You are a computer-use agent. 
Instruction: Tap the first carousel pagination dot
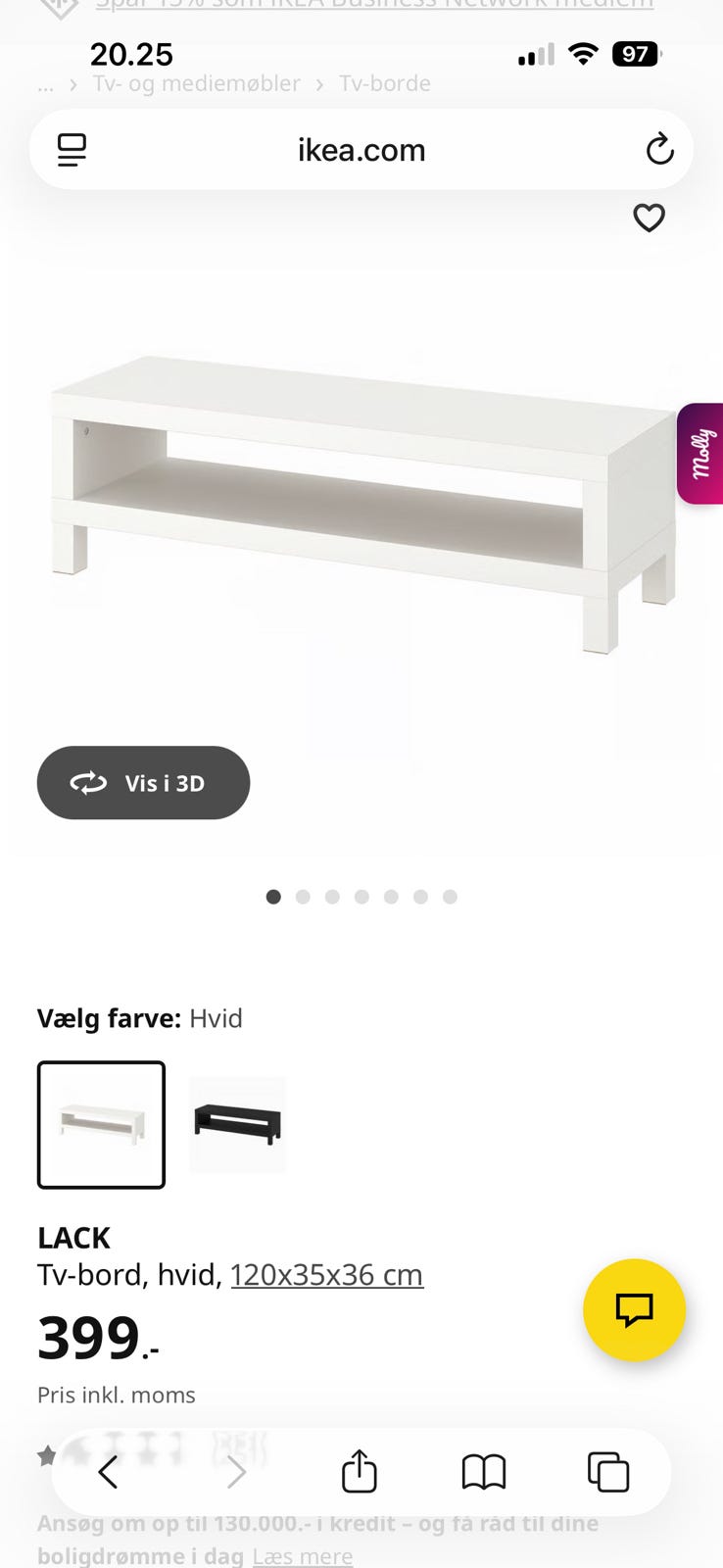coord(274,897)
